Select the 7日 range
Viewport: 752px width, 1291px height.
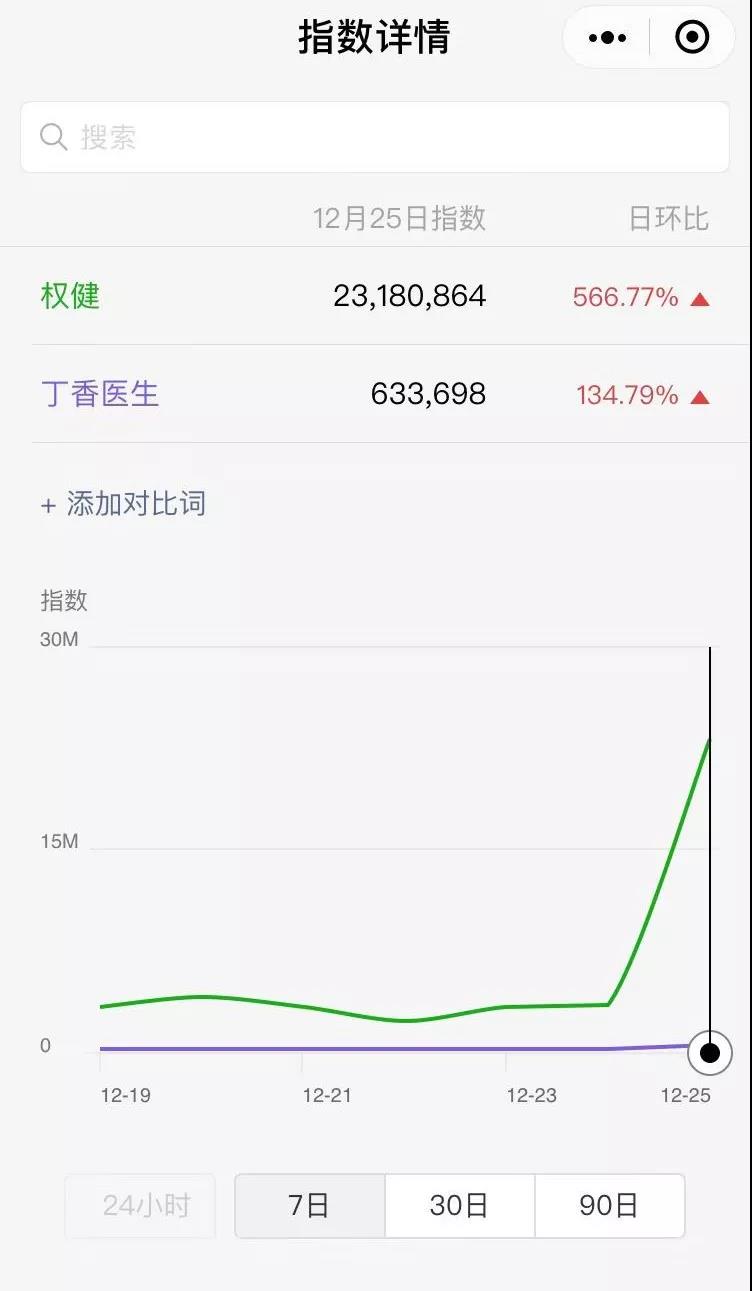coord(310,1206)
